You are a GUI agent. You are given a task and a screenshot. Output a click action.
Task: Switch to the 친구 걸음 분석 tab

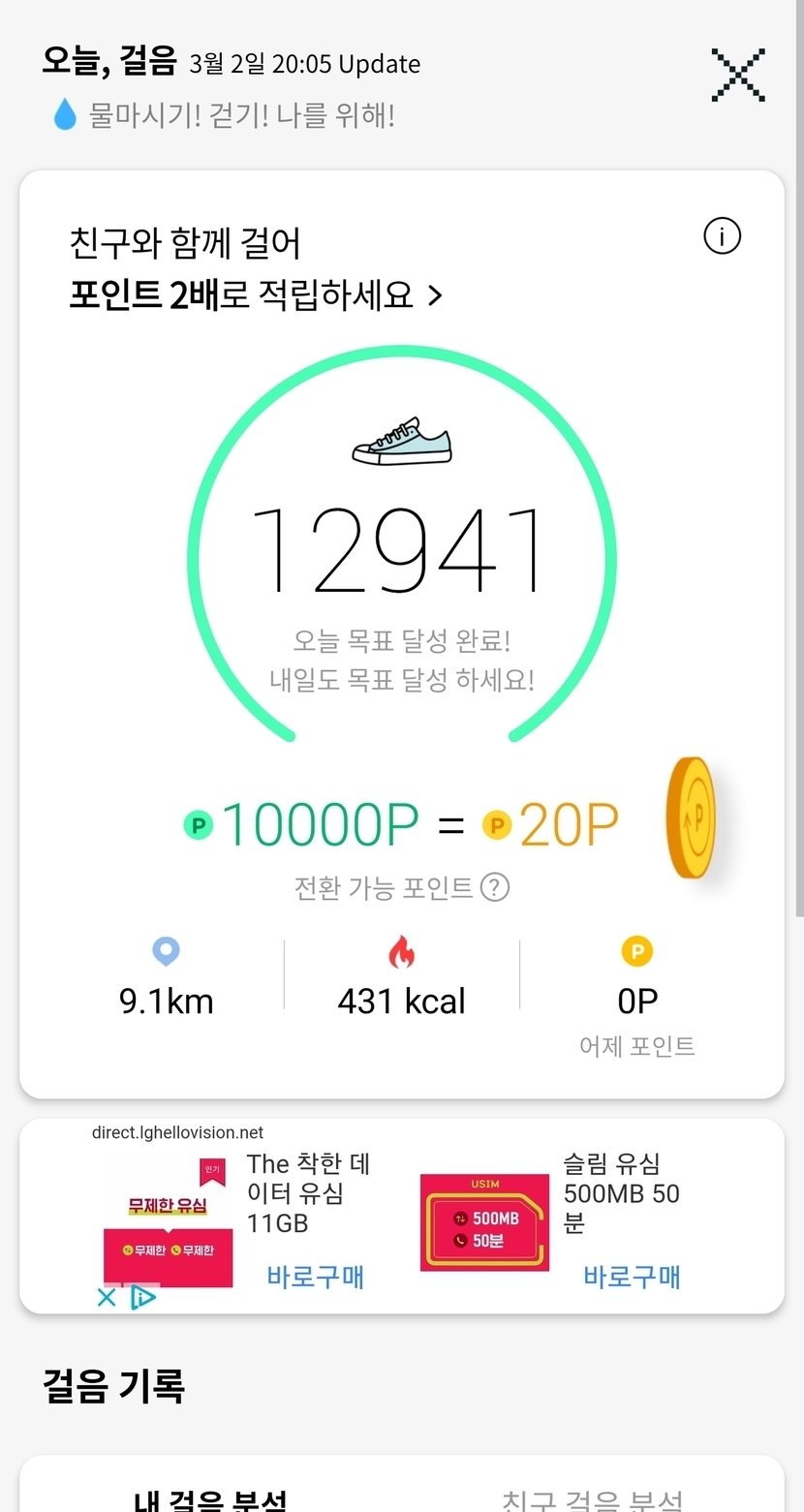[592, 1499]
